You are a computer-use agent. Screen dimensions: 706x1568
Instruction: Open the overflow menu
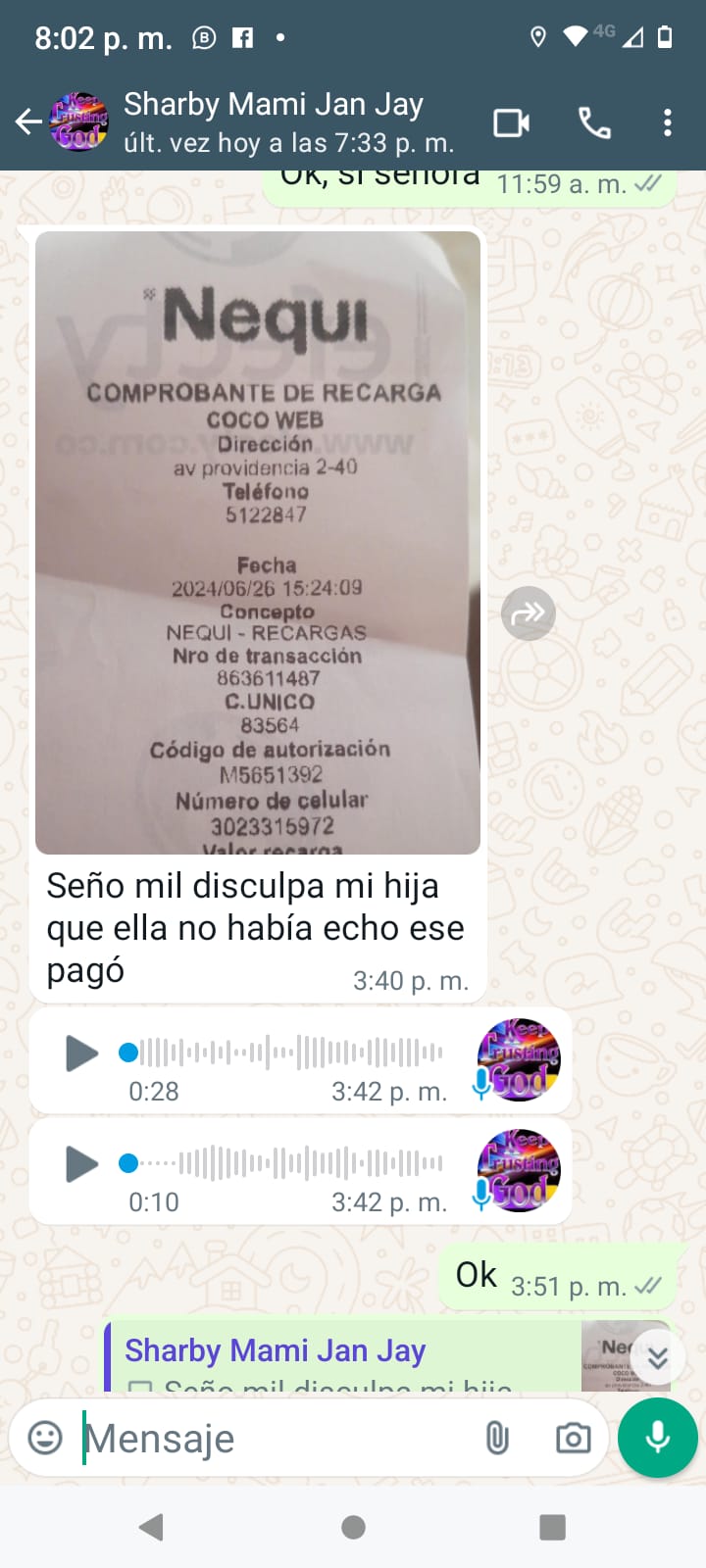(668, 123)
